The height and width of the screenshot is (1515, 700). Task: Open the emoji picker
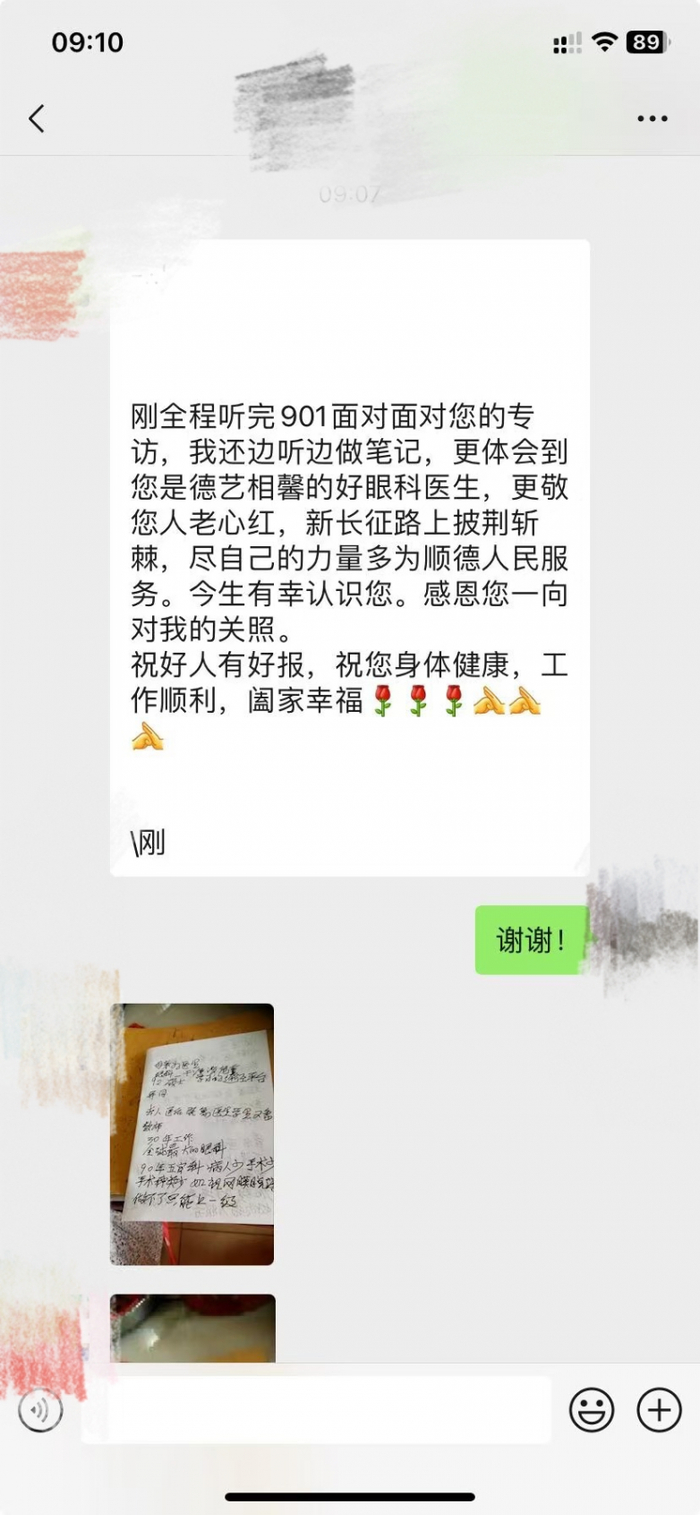click(x=592, y=1410)
